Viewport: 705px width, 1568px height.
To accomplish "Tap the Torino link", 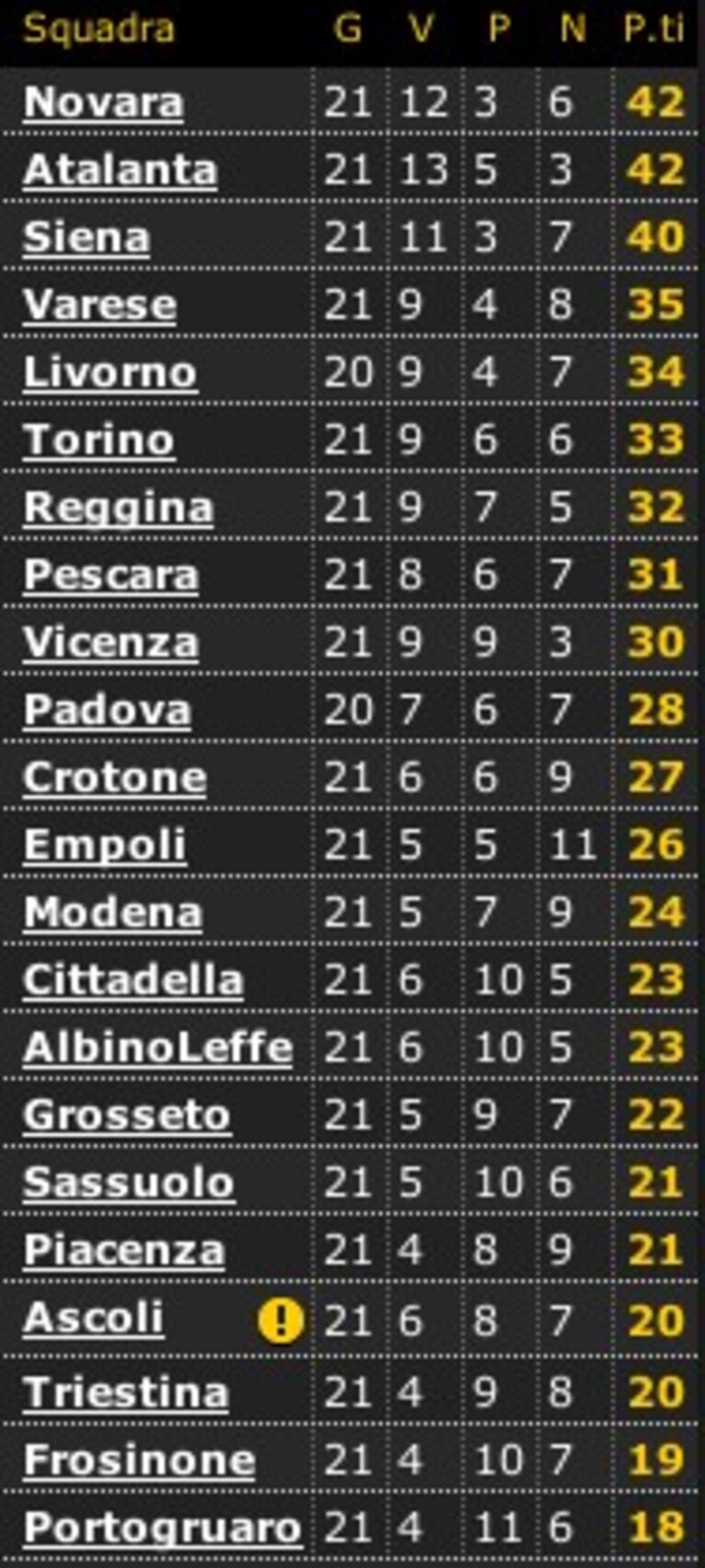I will pyautogui.click(x=98, y=441).
